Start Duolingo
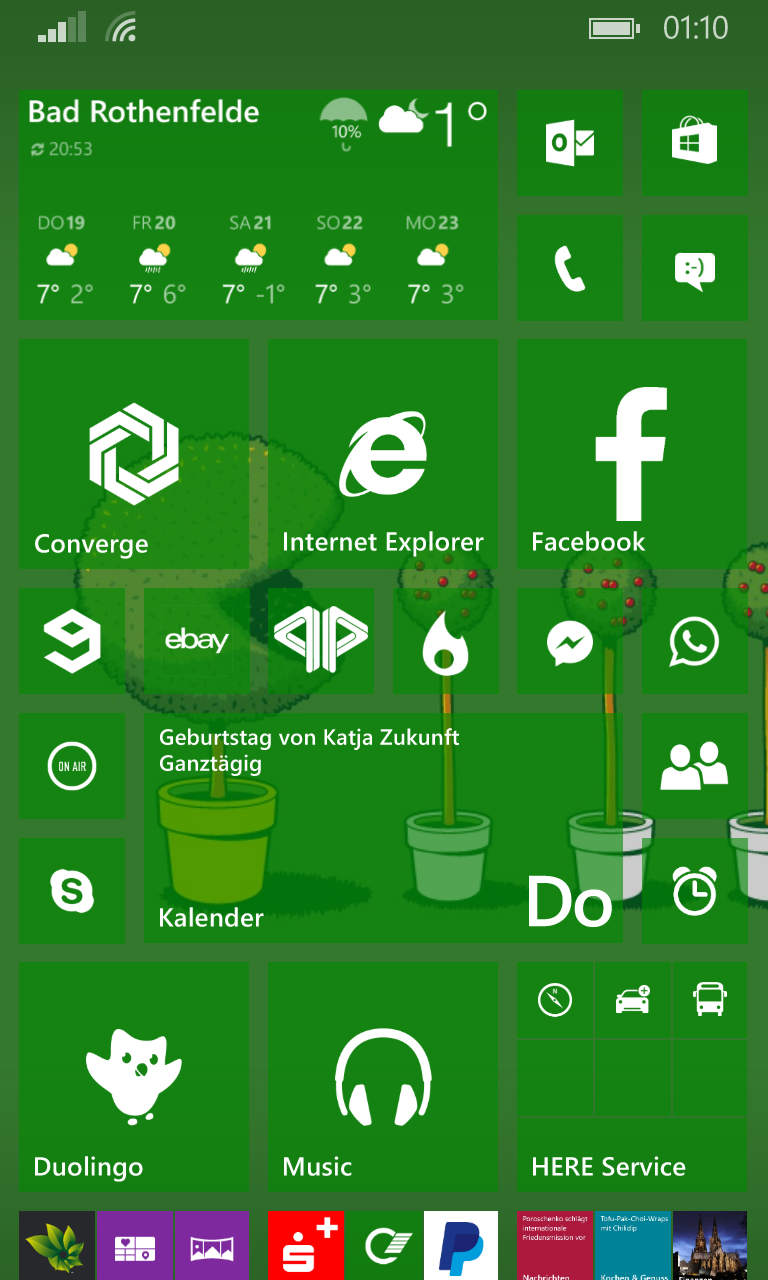Screen dimensions: 768x1280 point(134,1077)
